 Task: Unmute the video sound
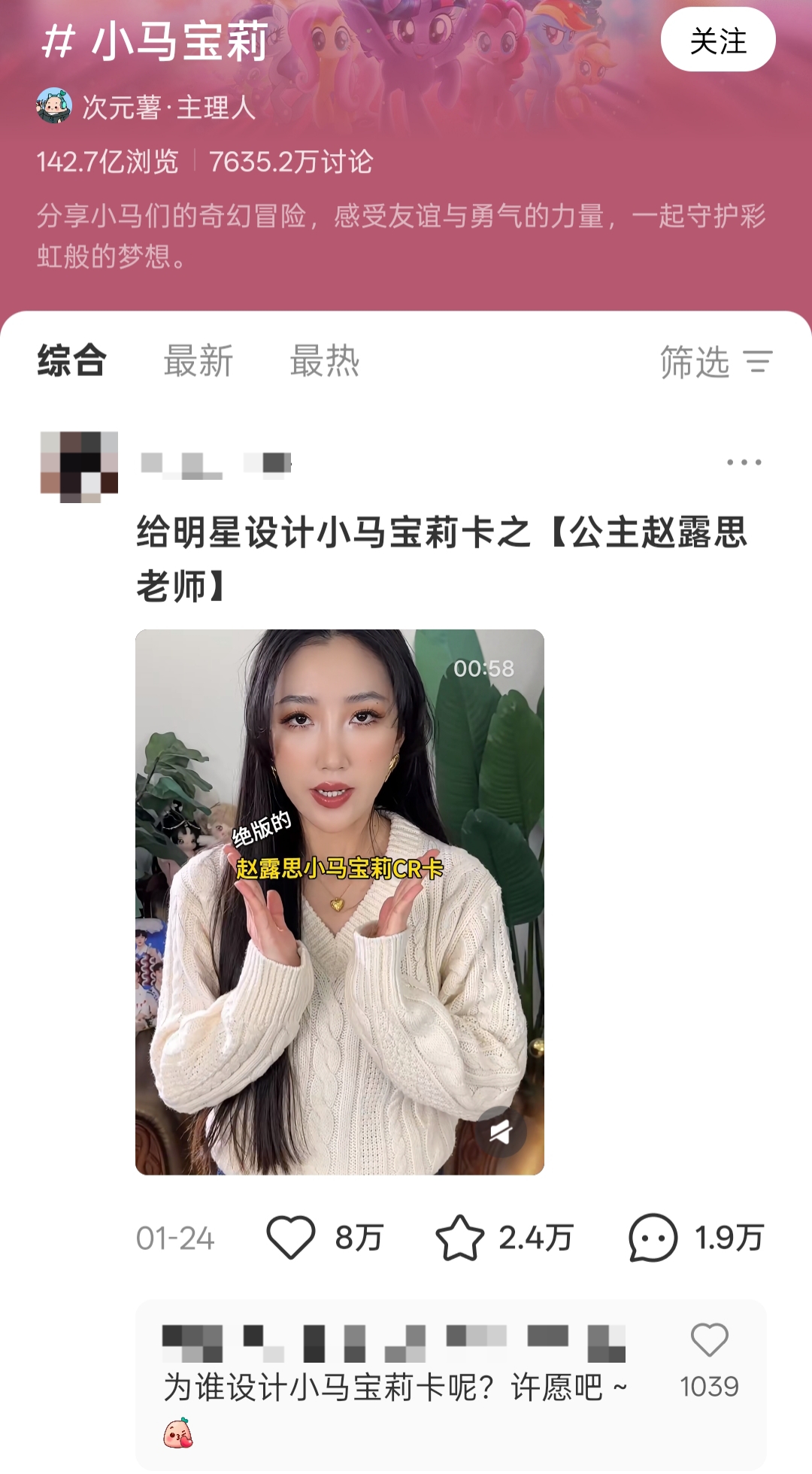501,1131
